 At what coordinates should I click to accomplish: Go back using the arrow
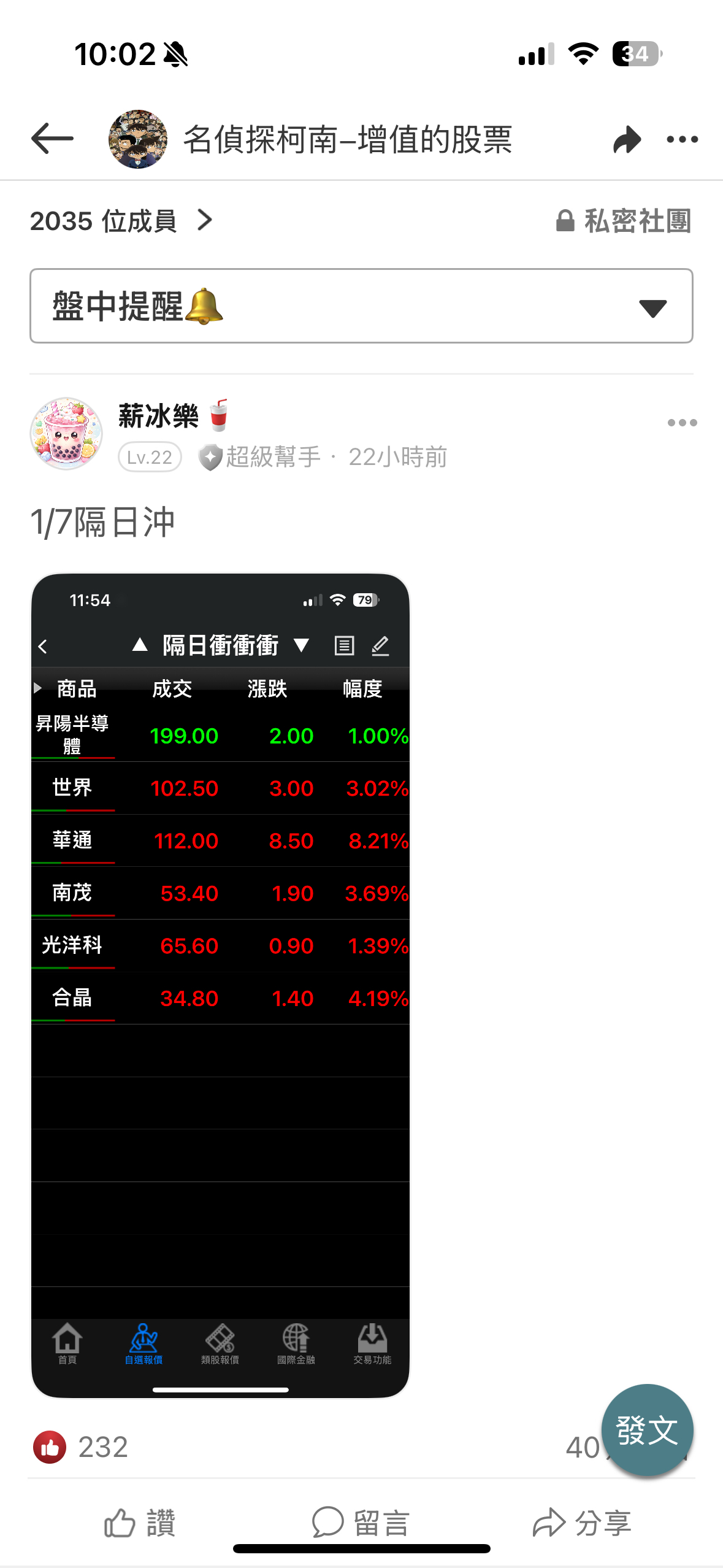click(x=52, y=139)
